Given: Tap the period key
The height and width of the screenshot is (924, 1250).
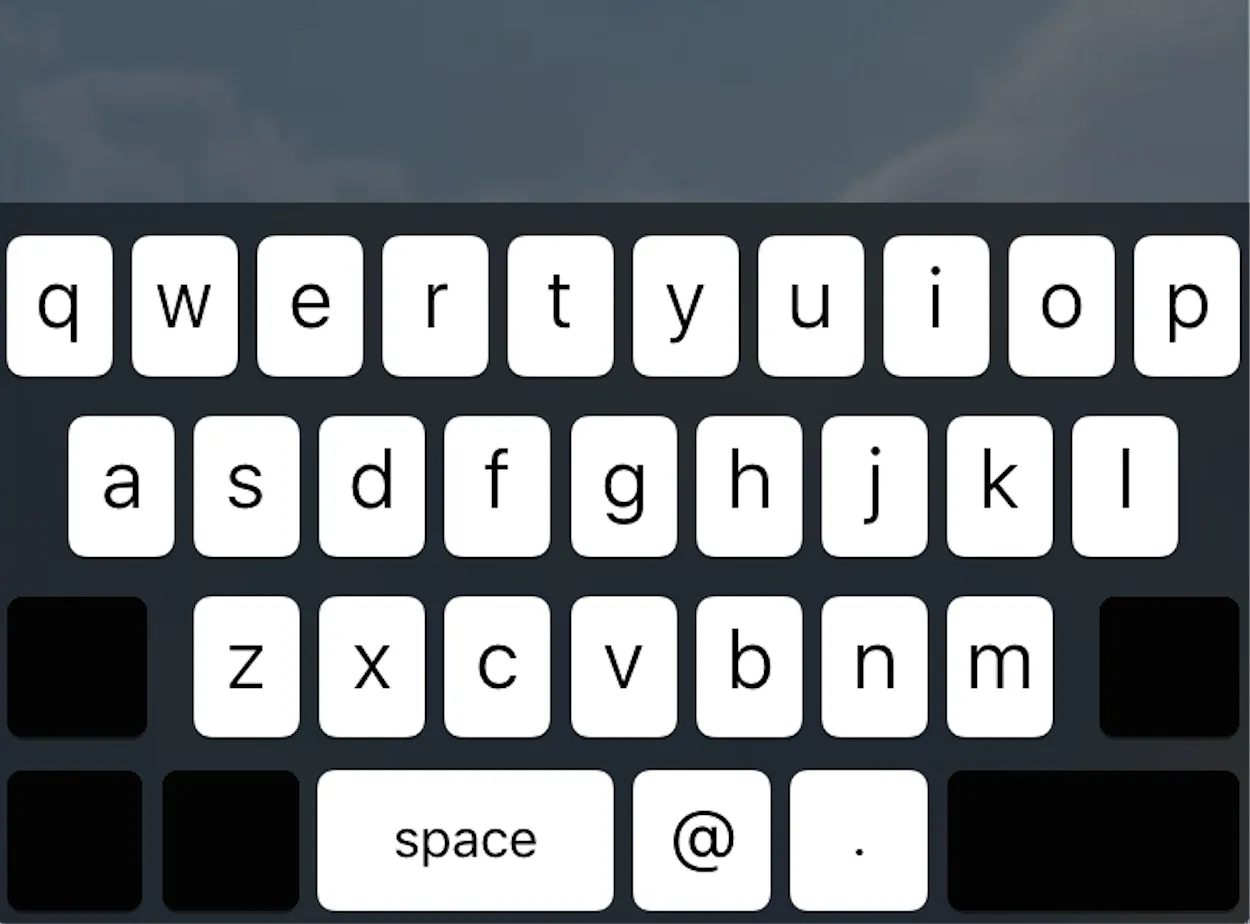Looking at the screenshot, I should pyautogui.click(x=858, y=840).
